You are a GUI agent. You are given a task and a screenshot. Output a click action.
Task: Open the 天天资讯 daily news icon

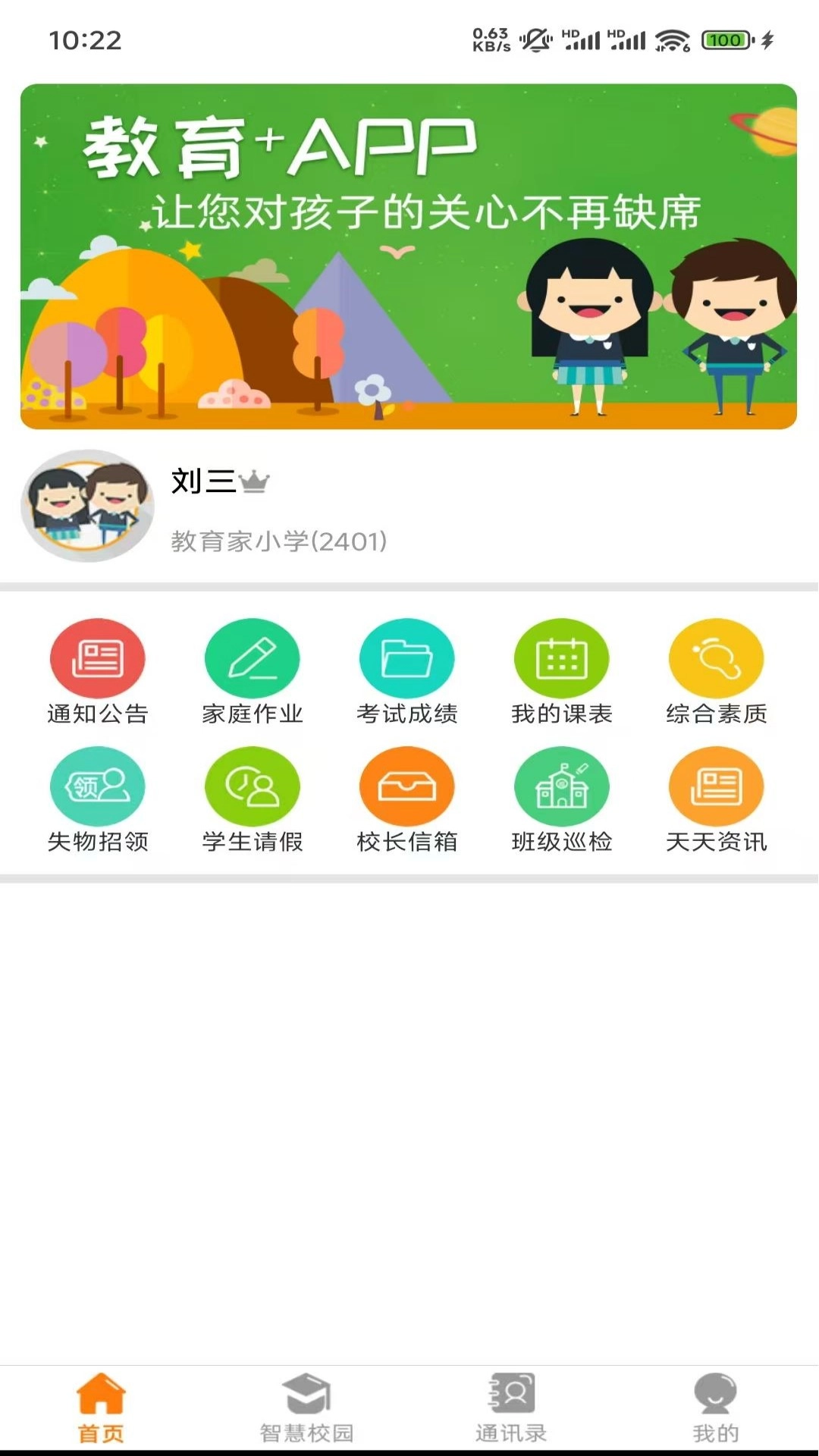(x=717, y=787)
